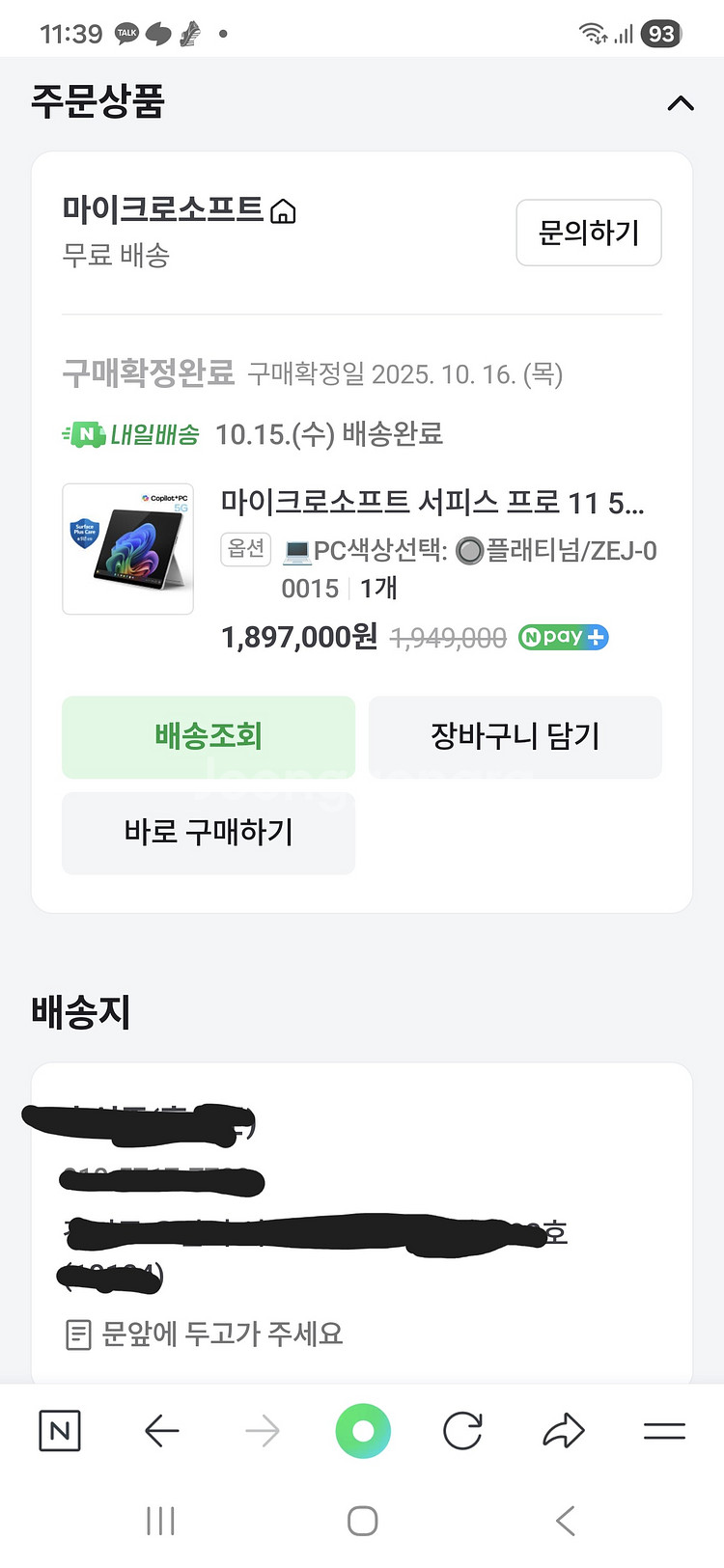
Task: Open the 구매확정완료 status details
Action: pos(145,375)
